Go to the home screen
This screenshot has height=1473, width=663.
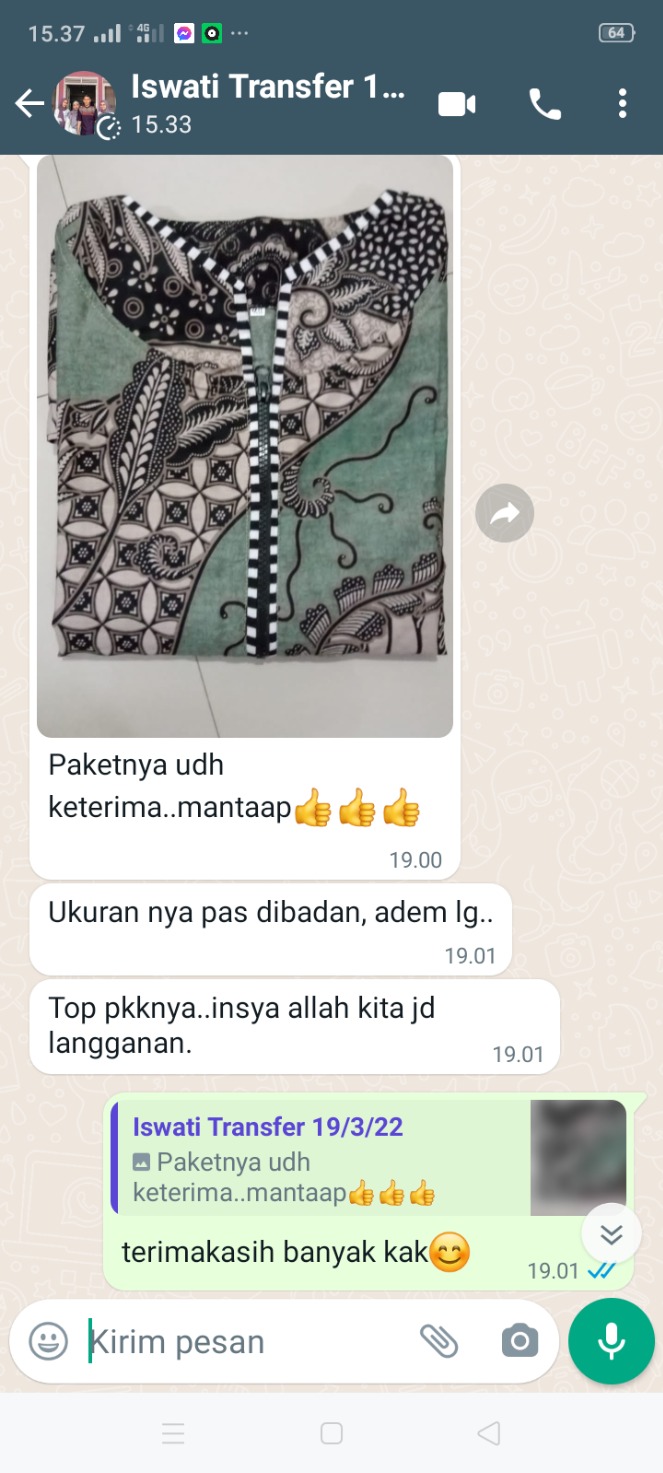[x=331, y=1434]
